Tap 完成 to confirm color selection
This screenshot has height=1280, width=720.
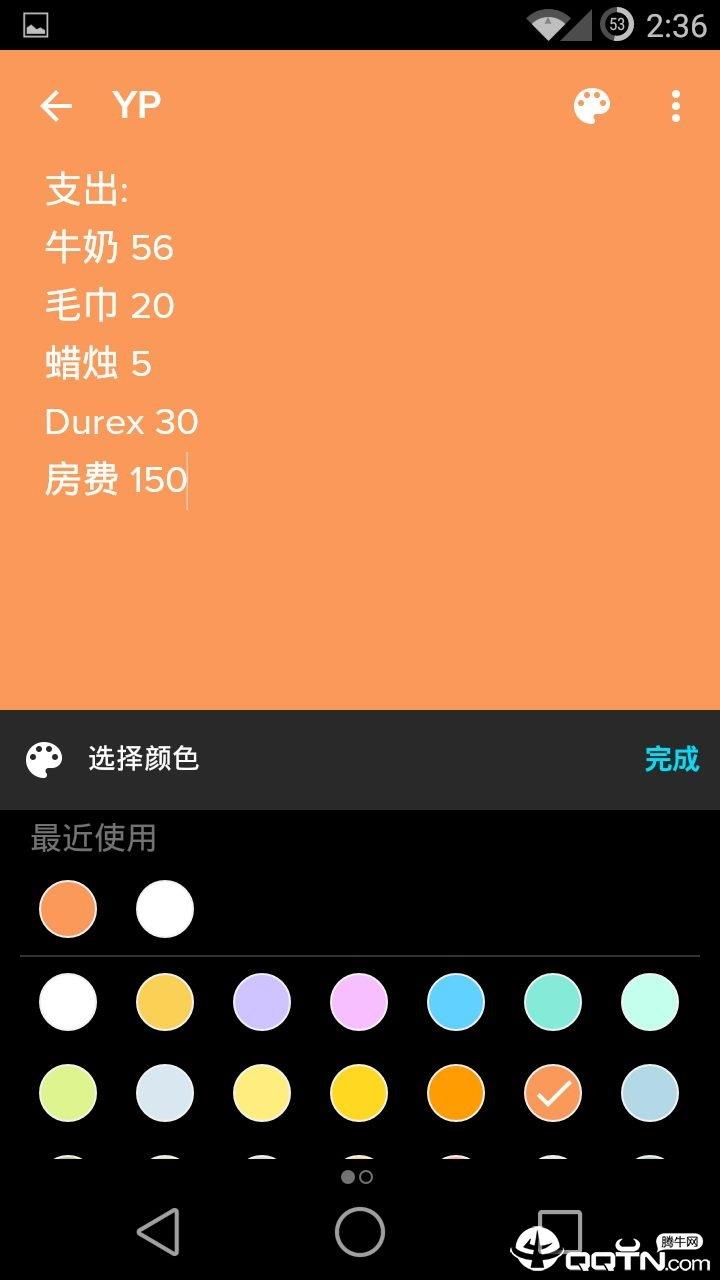671,759
